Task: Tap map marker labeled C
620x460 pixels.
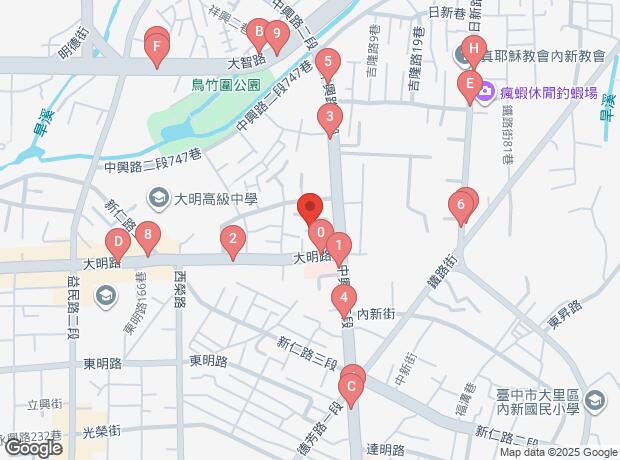Action: [352, 381]
